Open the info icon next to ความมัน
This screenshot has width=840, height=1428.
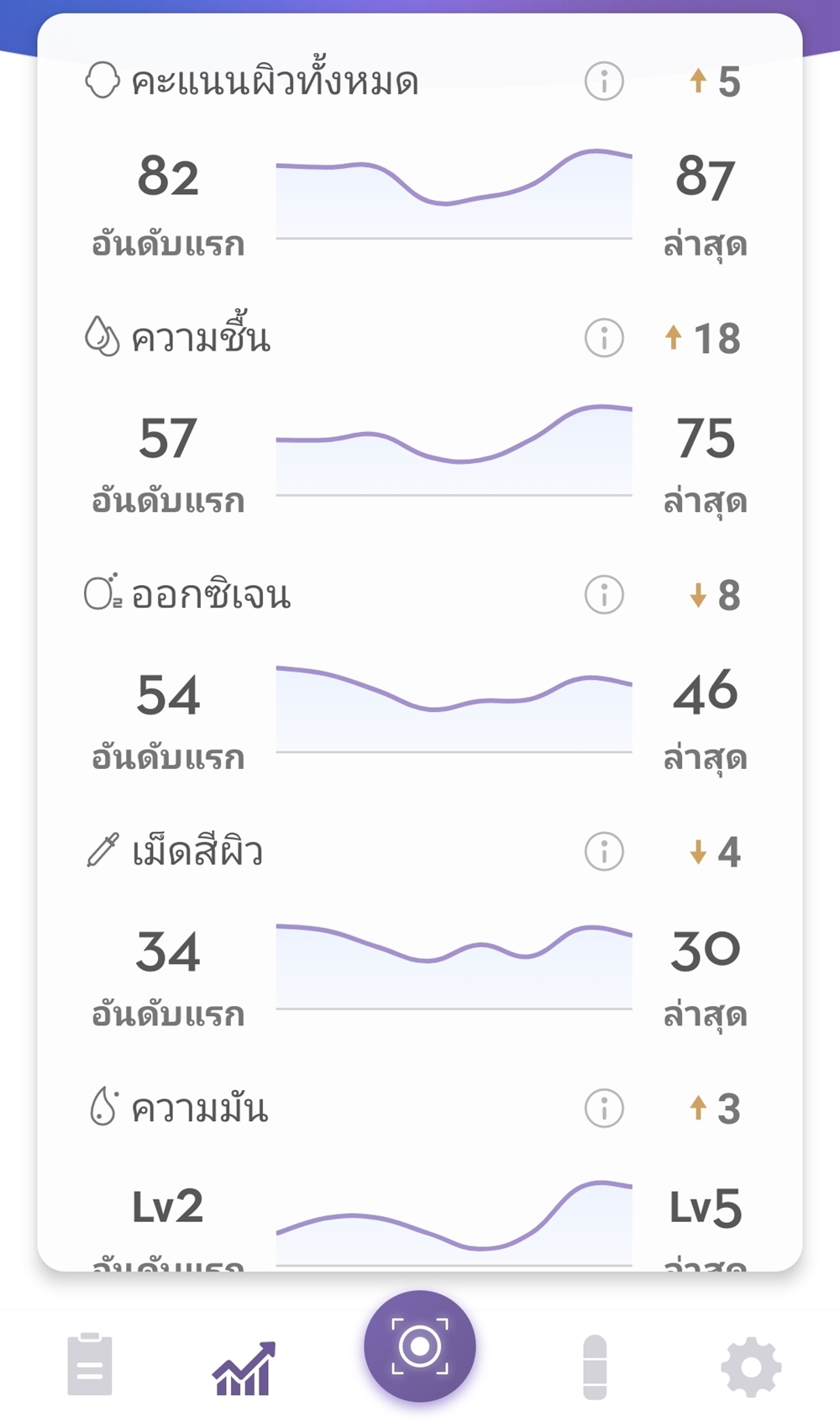604,1109
